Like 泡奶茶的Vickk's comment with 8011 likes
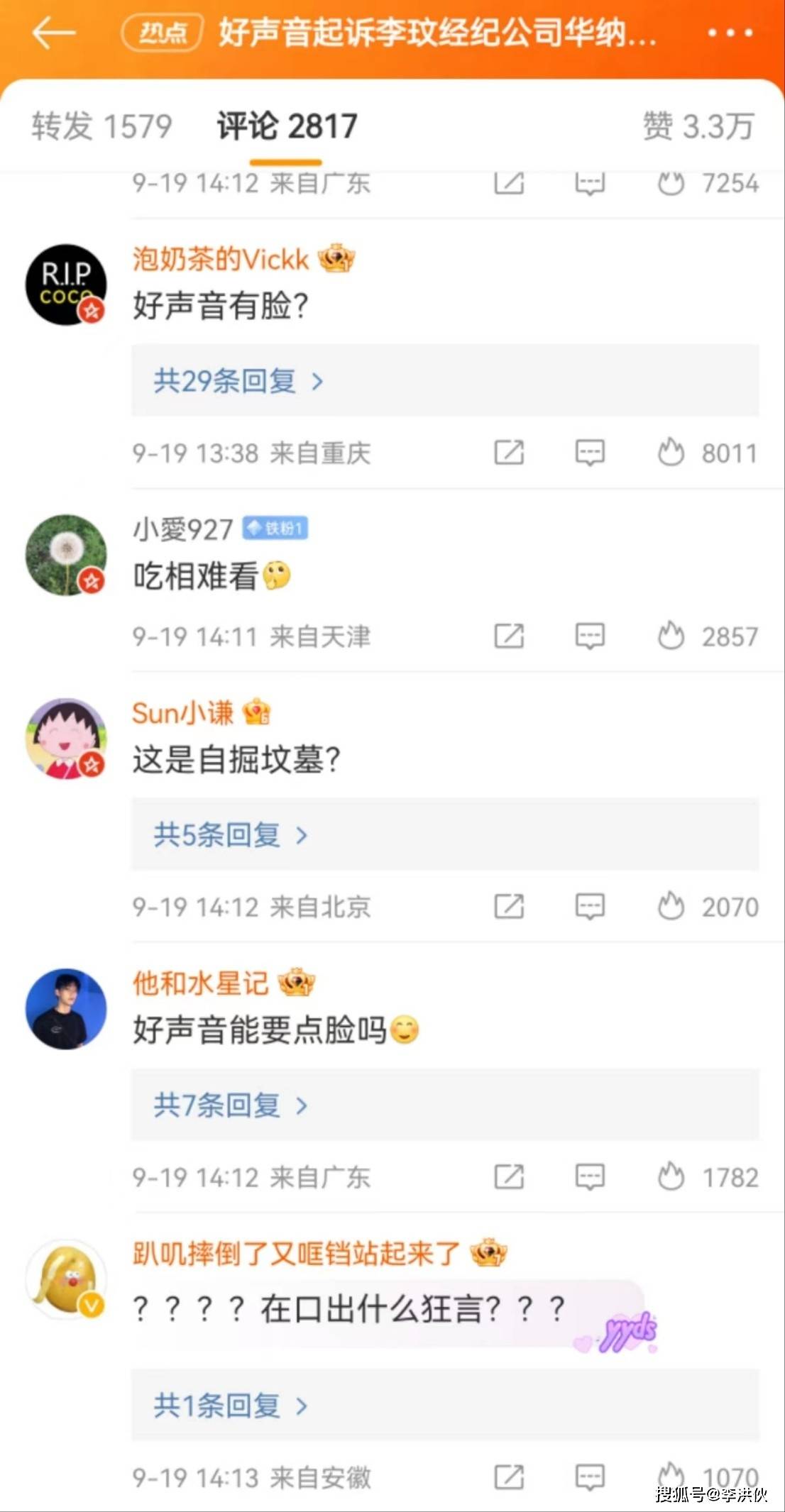The width and height of the screenshot is (785, 1512). (671, 453)
